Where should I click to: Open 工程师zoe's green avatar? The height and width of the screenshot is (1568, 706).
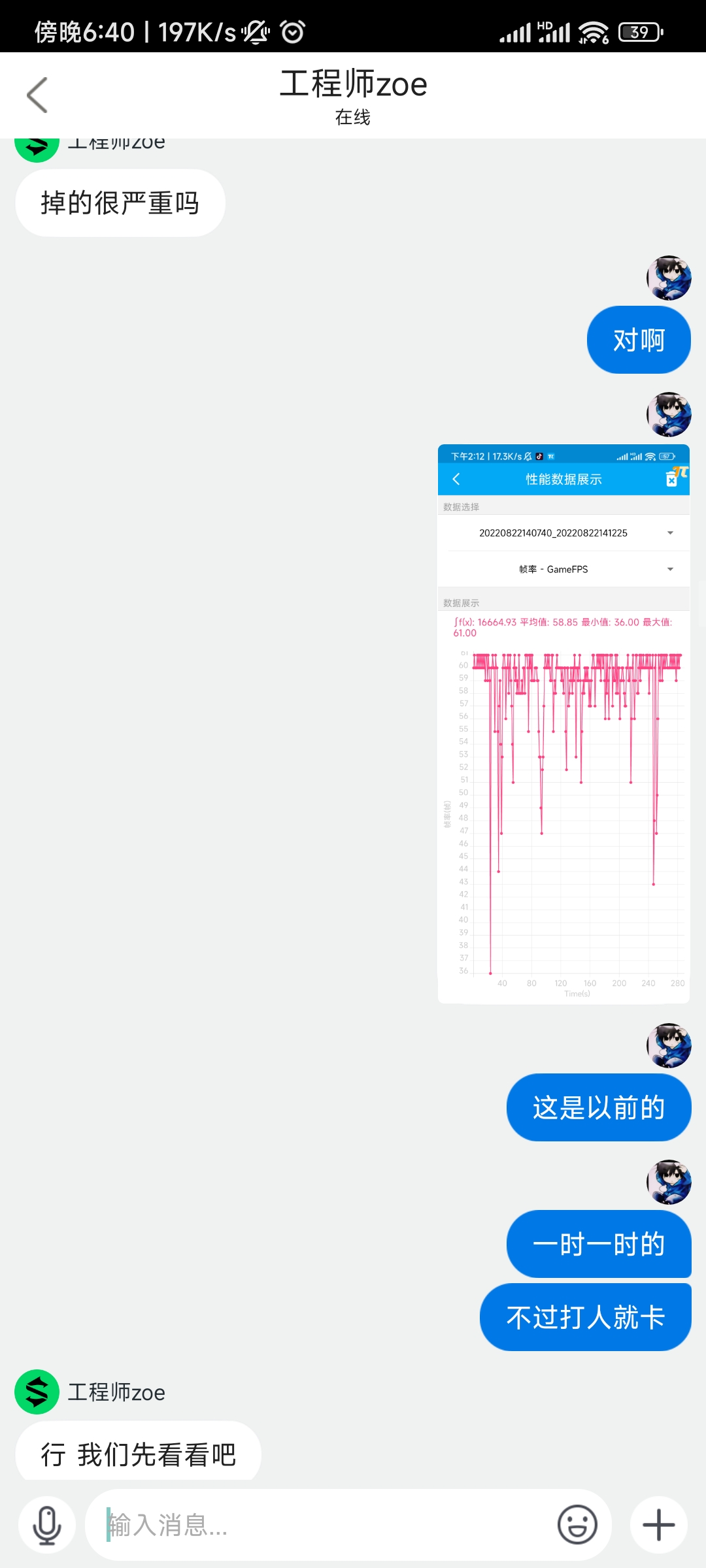pyautogui.click(x=37, y=1392)
